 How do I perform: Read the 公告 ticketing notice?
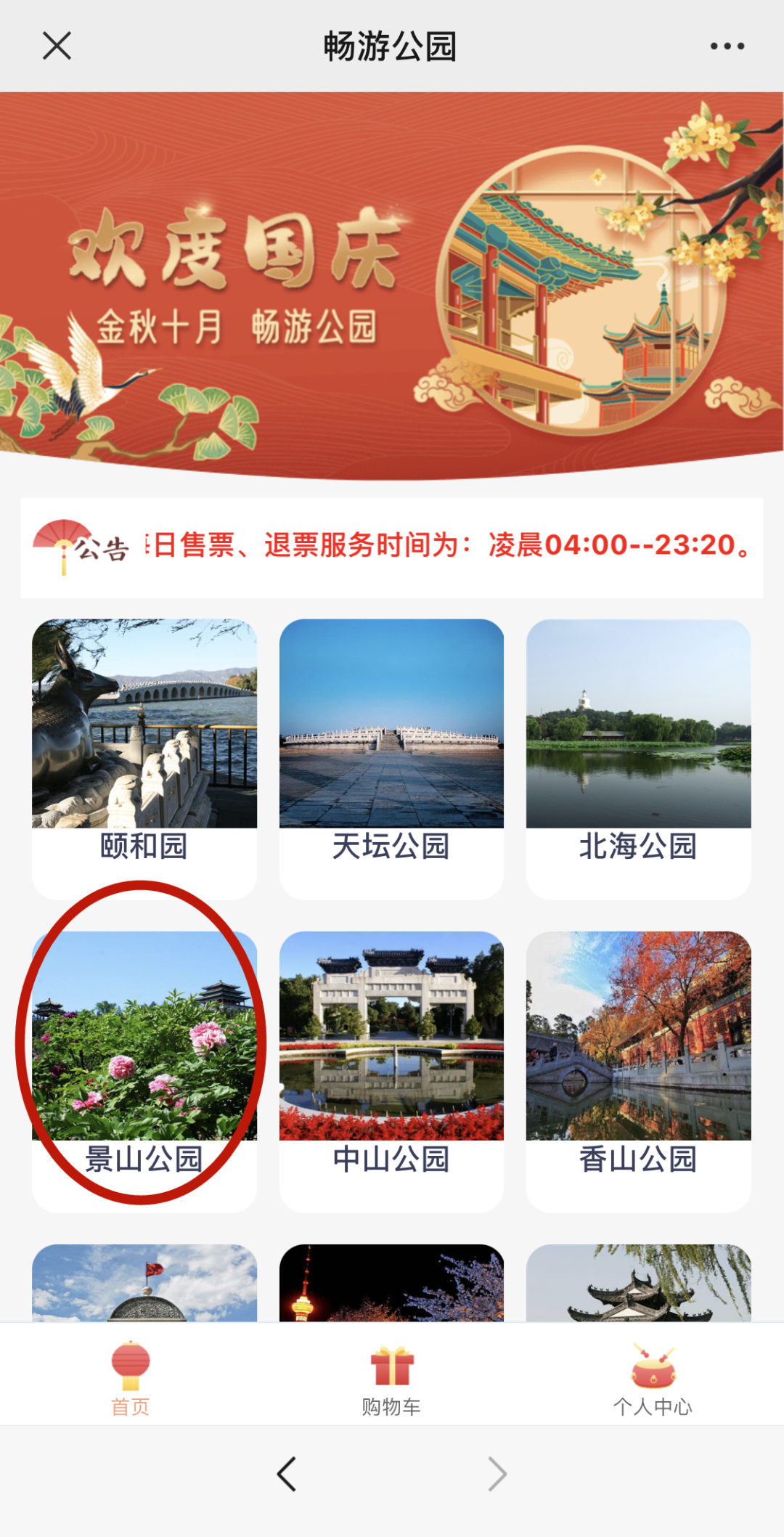click(392, 547)
